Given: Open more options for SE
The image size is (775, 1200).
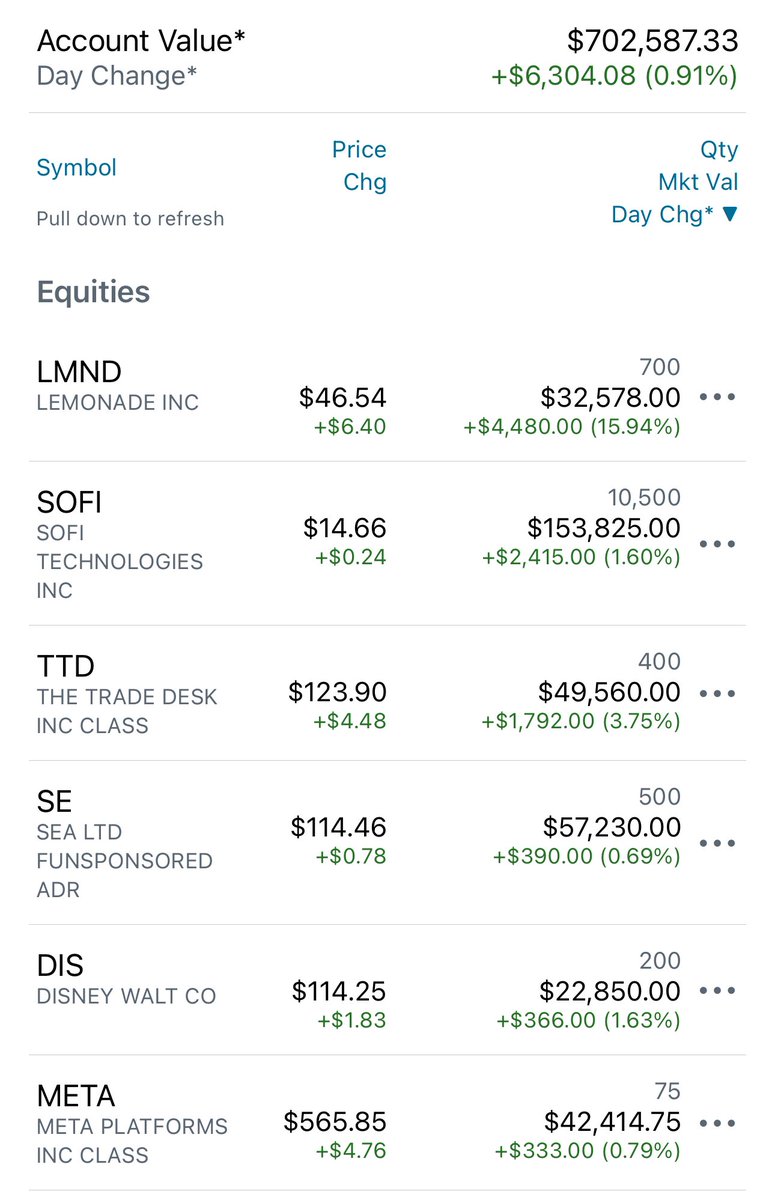Looking at the screenshot, I should [717, 843].
